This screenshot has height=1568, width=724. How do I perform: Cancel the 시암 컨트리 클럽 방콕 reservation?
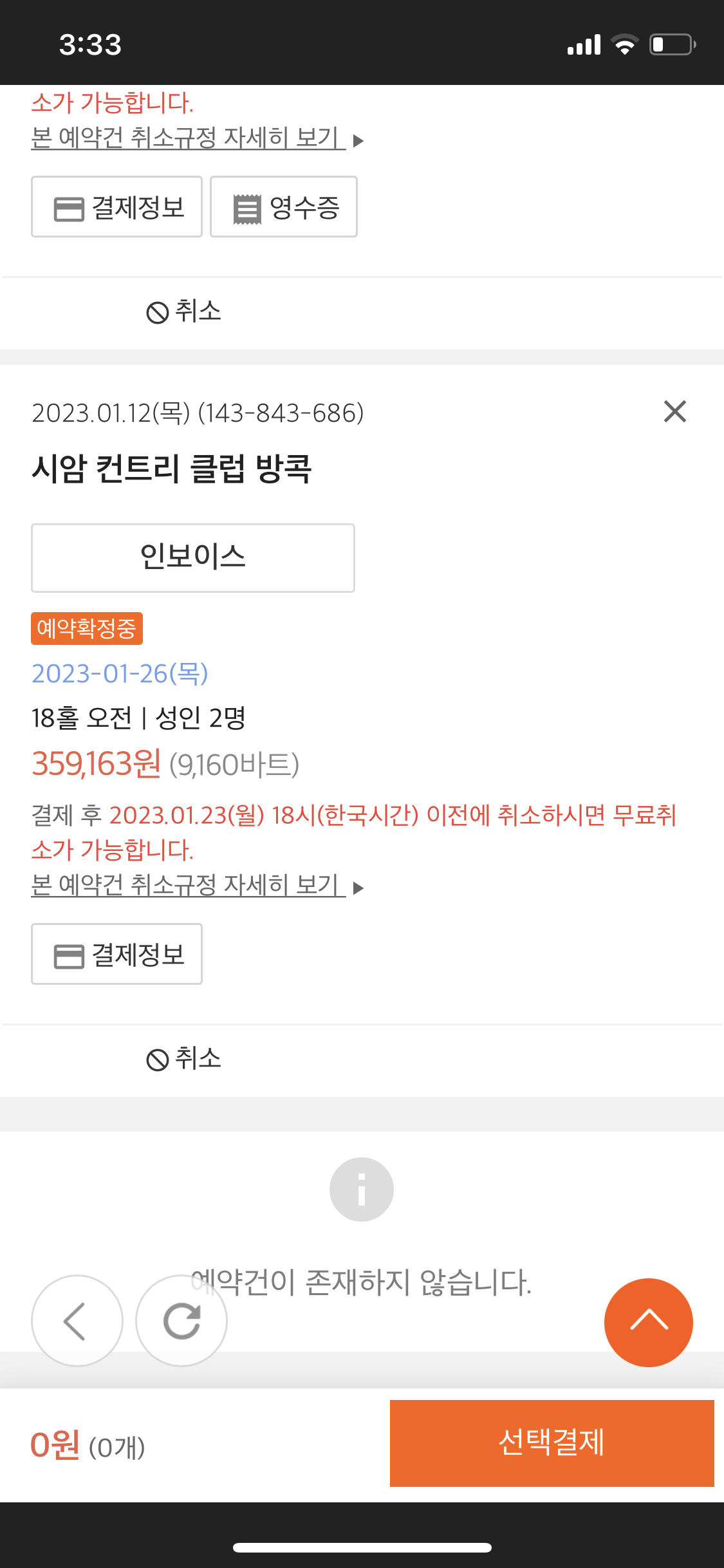(x=184, y=1059)
